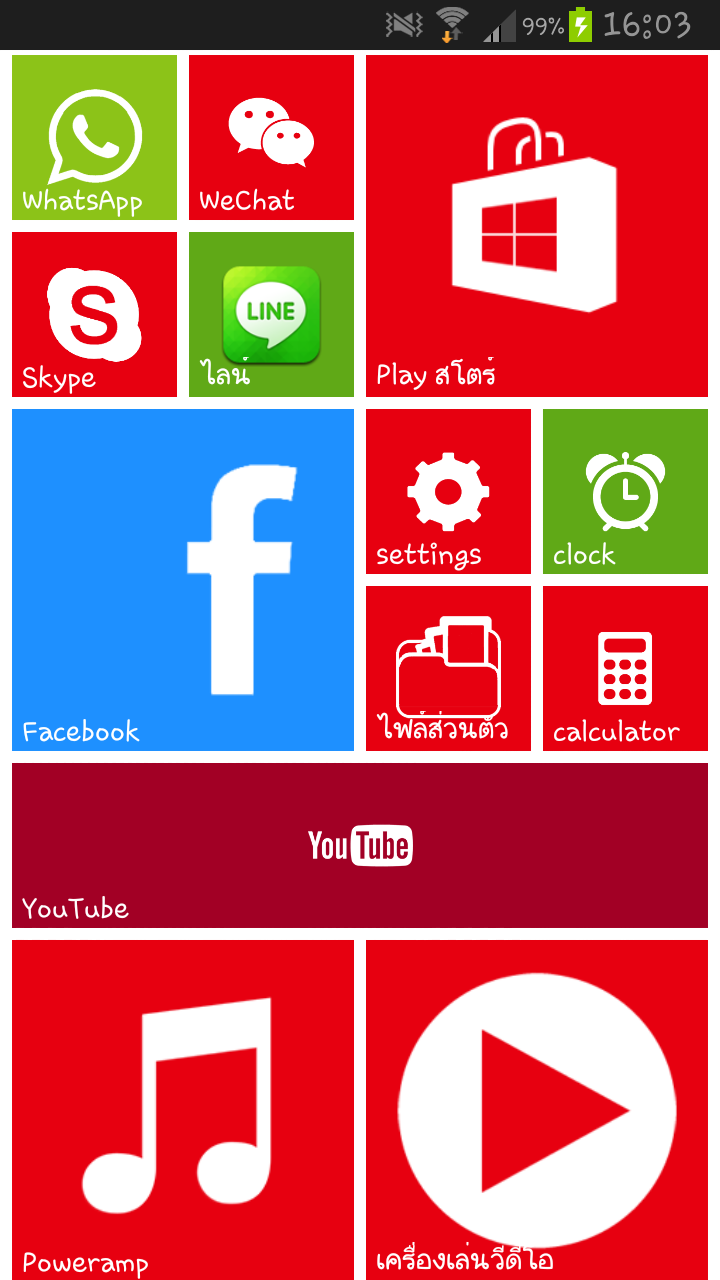This screenshot has width=720, height=1280.
Task: Open the large Facebook tile
Action: point(183,580)
